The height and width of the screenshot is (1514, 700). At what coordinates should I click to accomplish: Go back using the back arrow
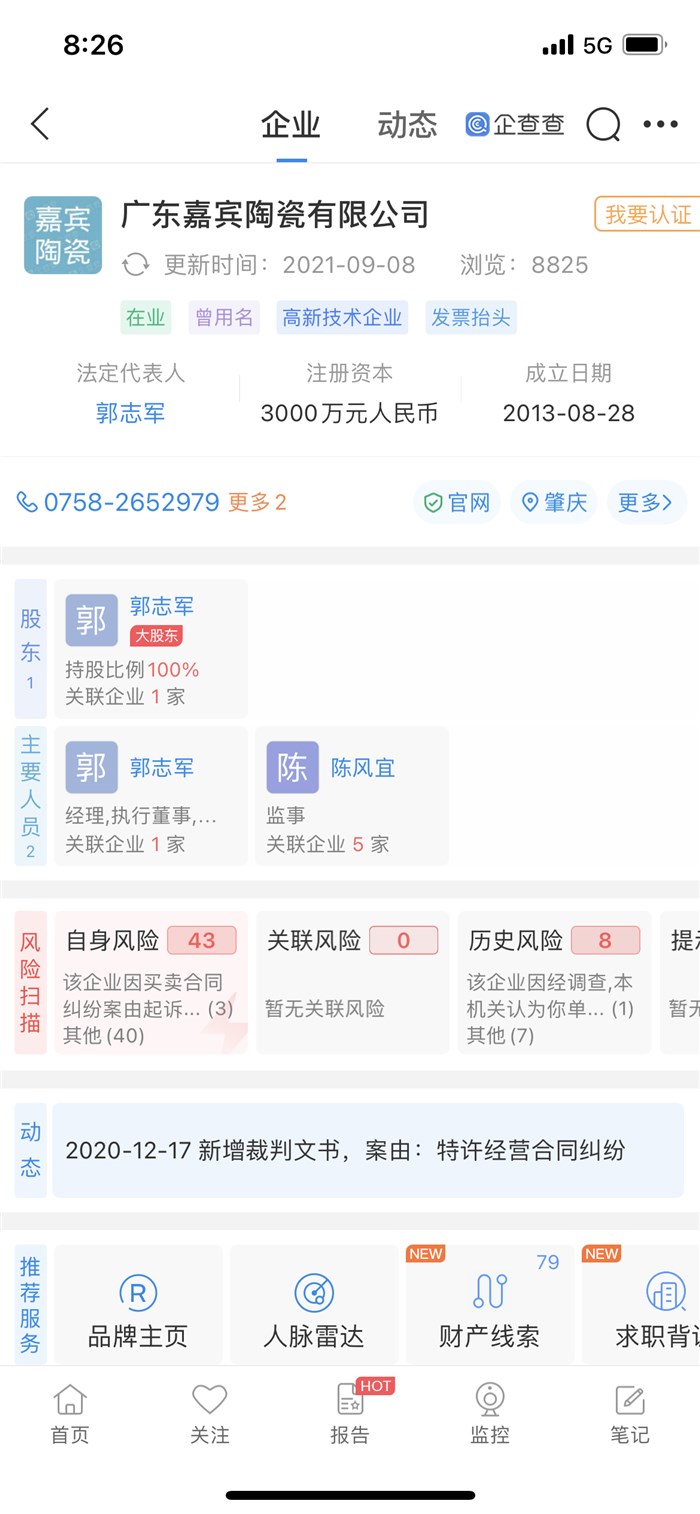40,125
